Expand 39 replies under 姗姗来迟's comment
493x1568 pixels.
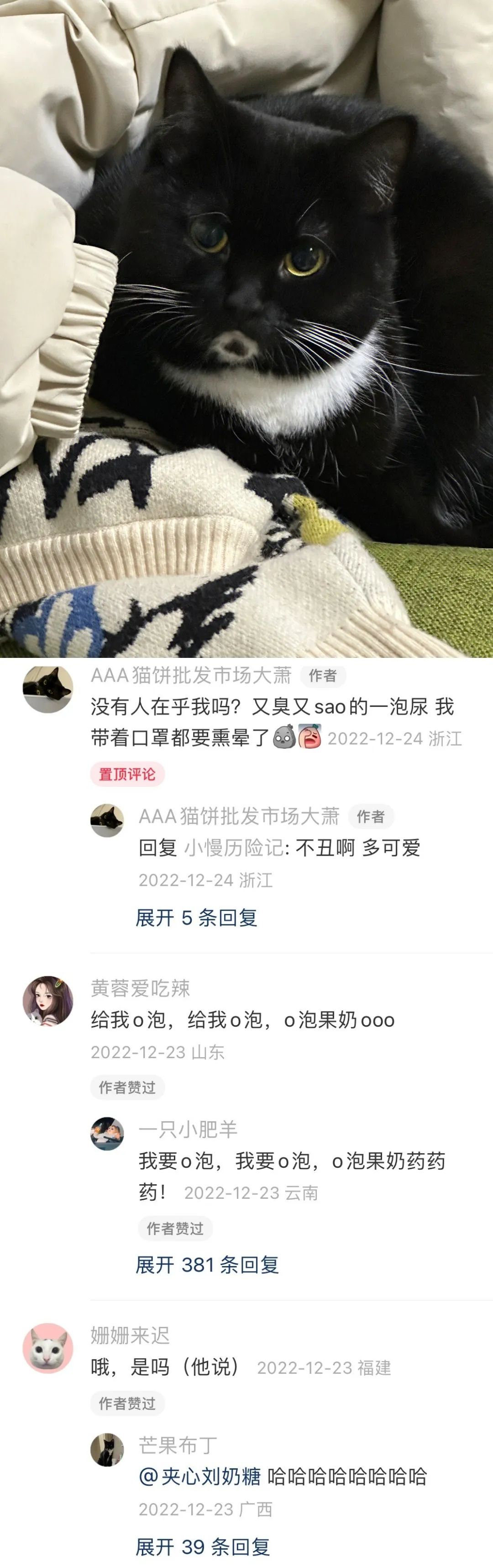coord(202,1547)
